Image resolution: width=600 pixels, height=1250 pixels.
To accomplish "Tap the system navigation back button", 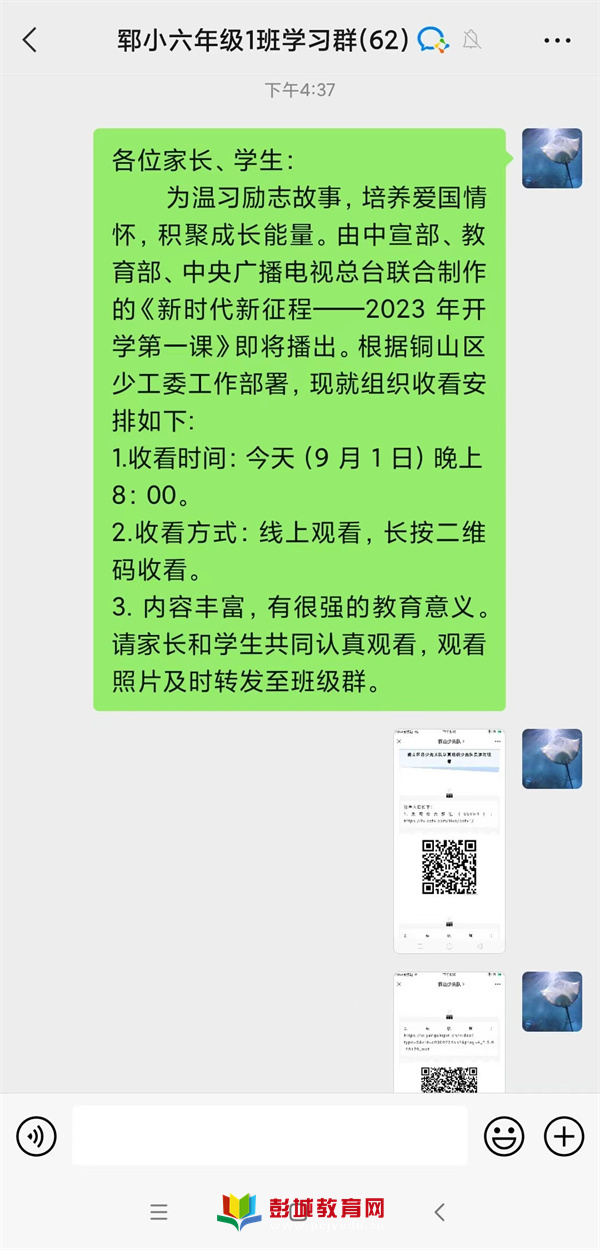I will click(x=439, y=1213).
